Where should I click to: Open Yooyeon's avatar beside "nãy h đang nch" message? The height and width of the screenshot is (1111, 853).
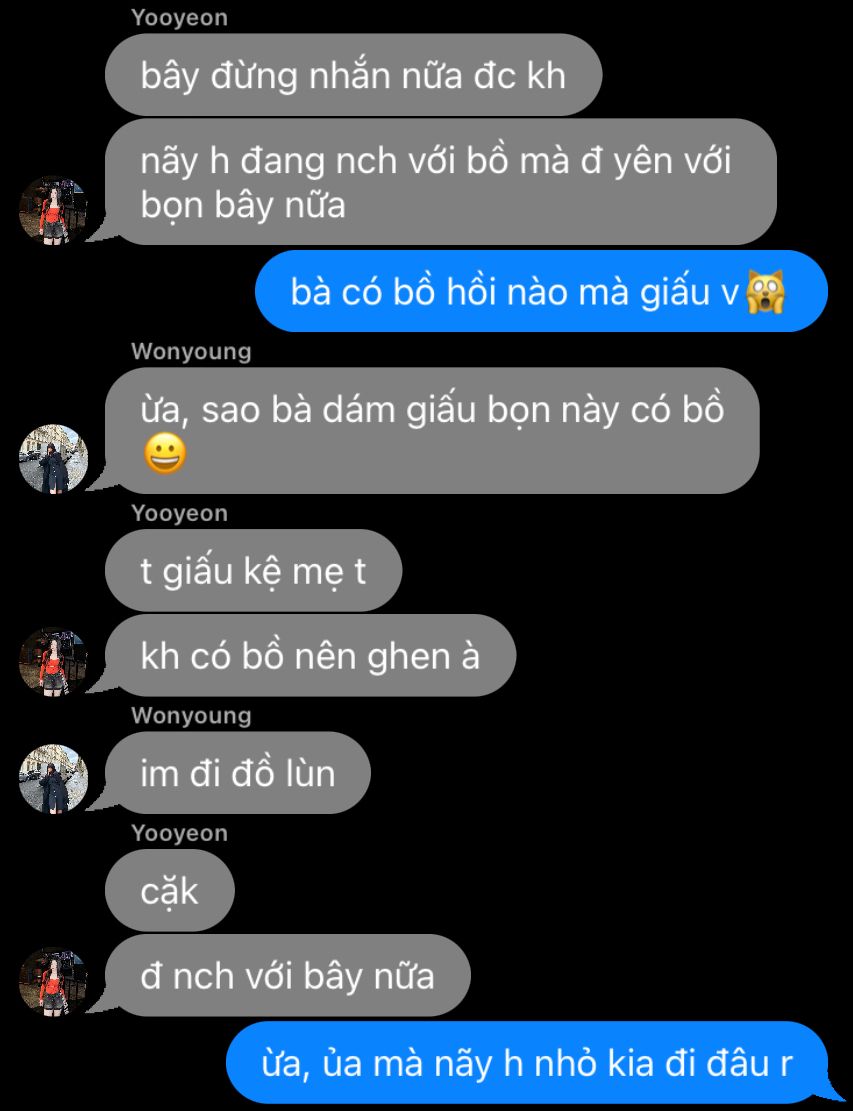point(54,210)
